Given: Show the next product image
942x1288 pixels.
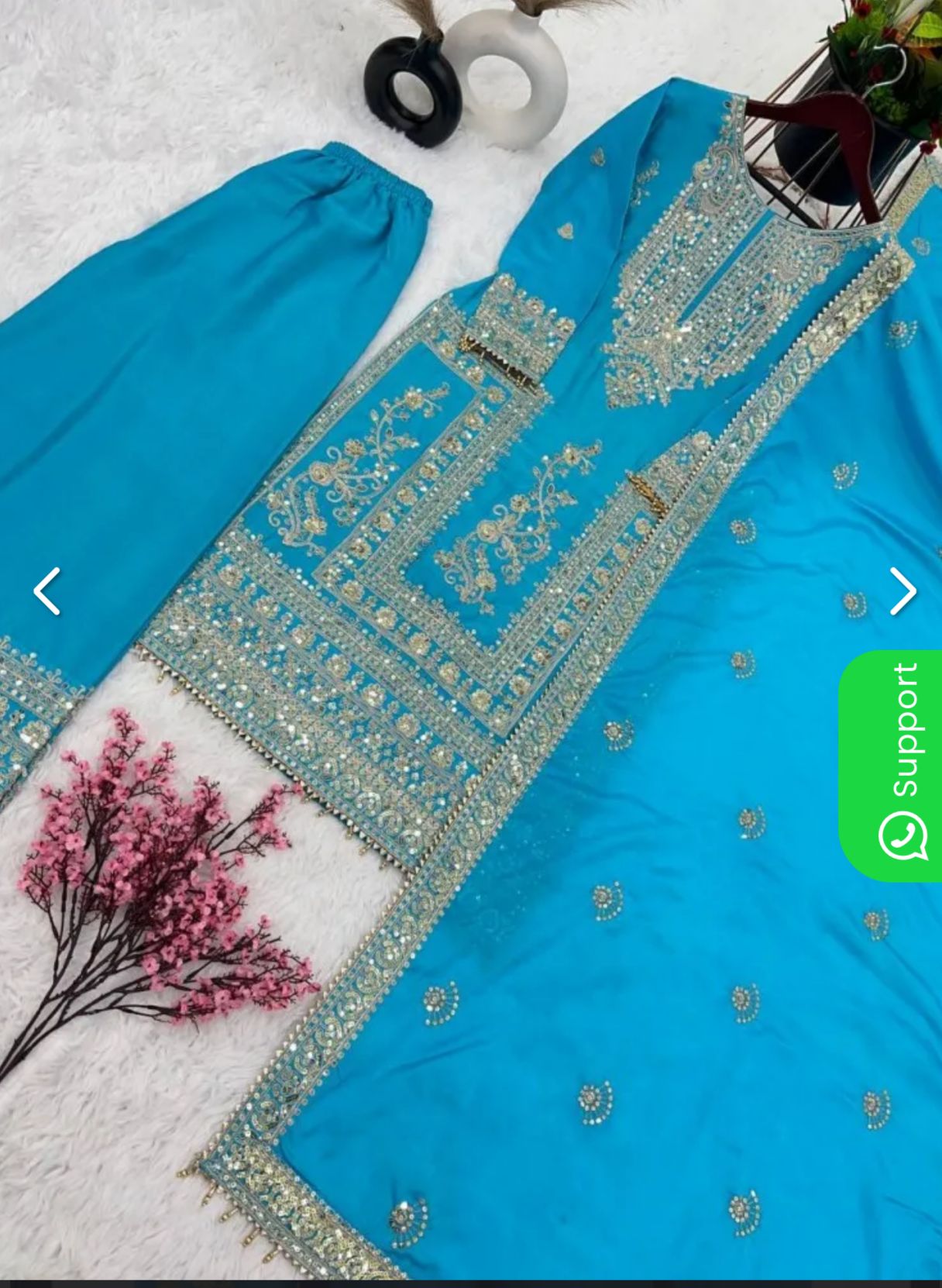Looking at the screenshot, I should click(902, 591).
